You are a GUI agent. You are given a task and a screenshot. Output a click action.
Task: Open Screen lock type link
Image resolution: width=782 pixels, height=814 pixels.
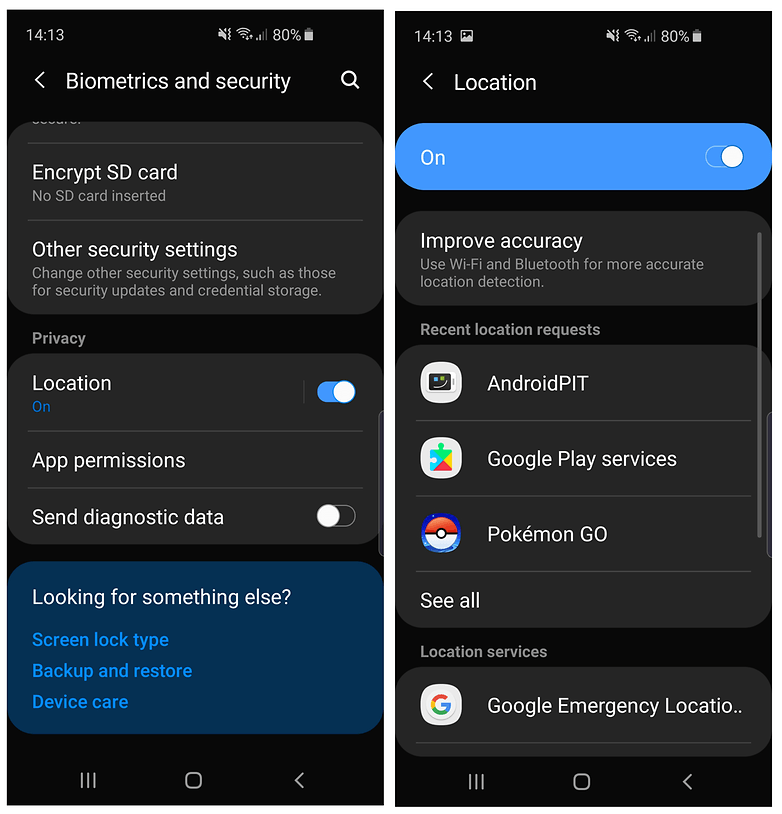(x=100, y=640)
